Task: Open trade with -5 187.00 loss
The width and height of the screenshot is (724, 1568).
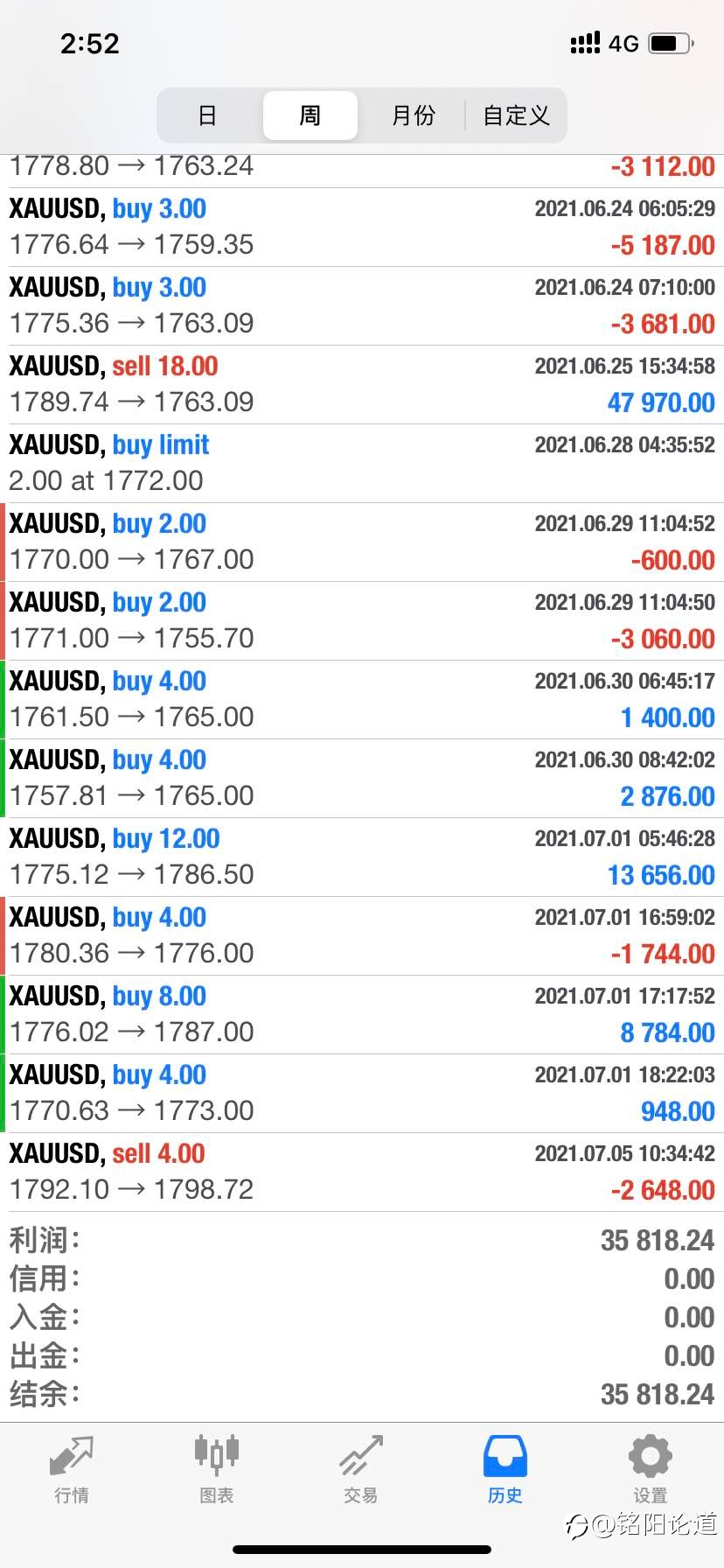Action: tap(362, 227)
